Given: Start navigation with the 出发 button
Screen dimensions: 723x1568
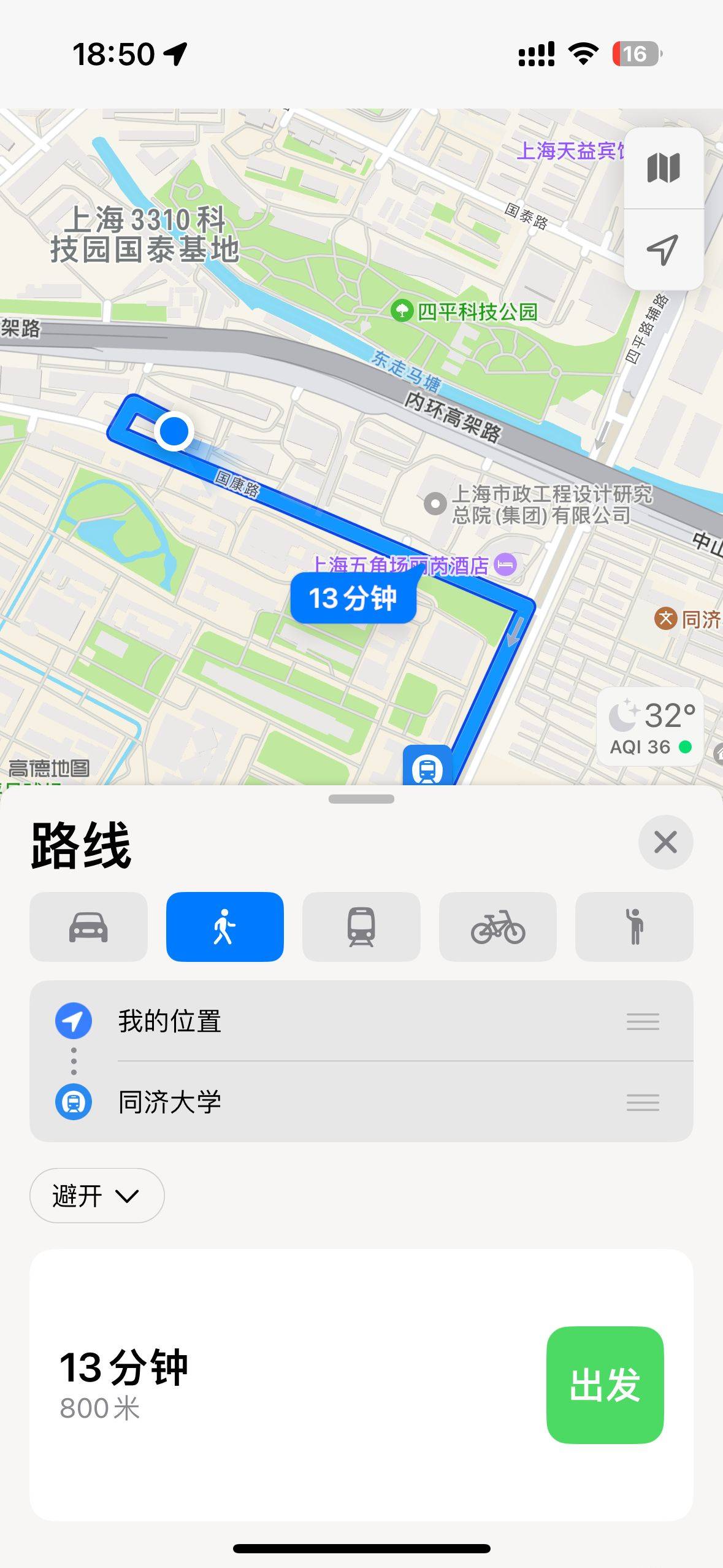Looking at the screenshot, I should [605, 1385].
